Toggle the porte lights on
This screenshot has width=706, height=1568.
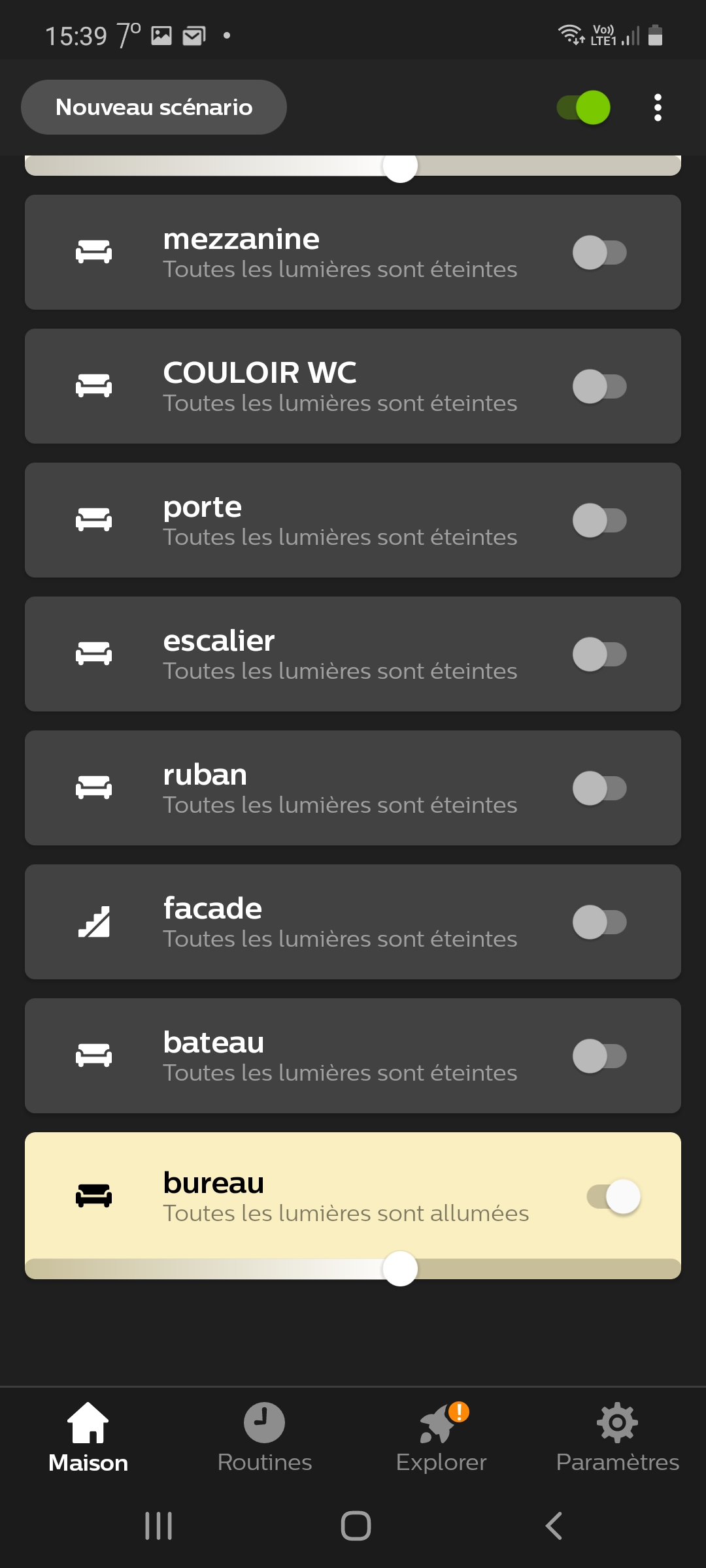(x=599, y=521)
